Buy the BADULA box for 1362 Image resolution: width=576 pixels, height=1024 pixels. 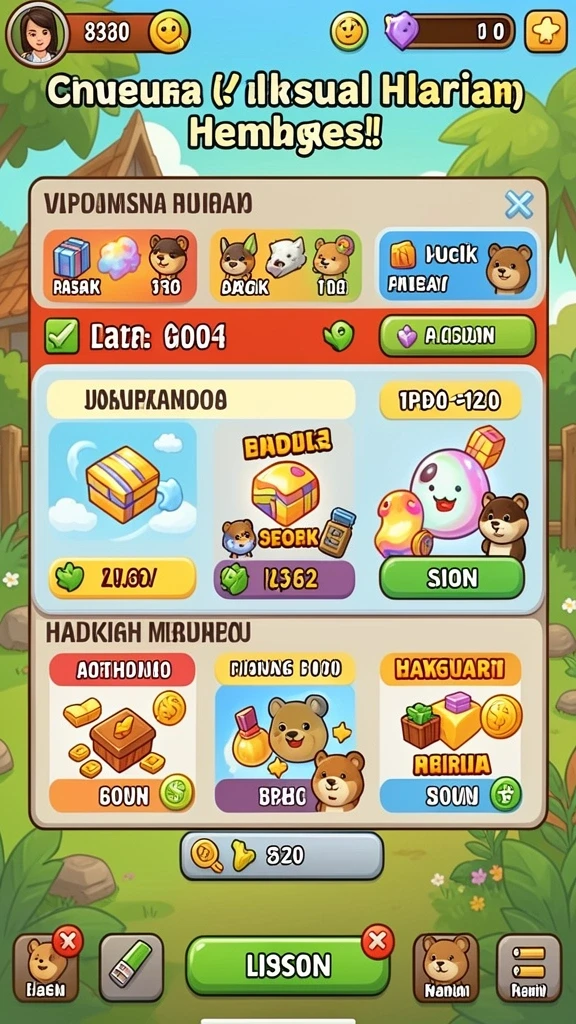pyautogui.click(x=284, y=578)
